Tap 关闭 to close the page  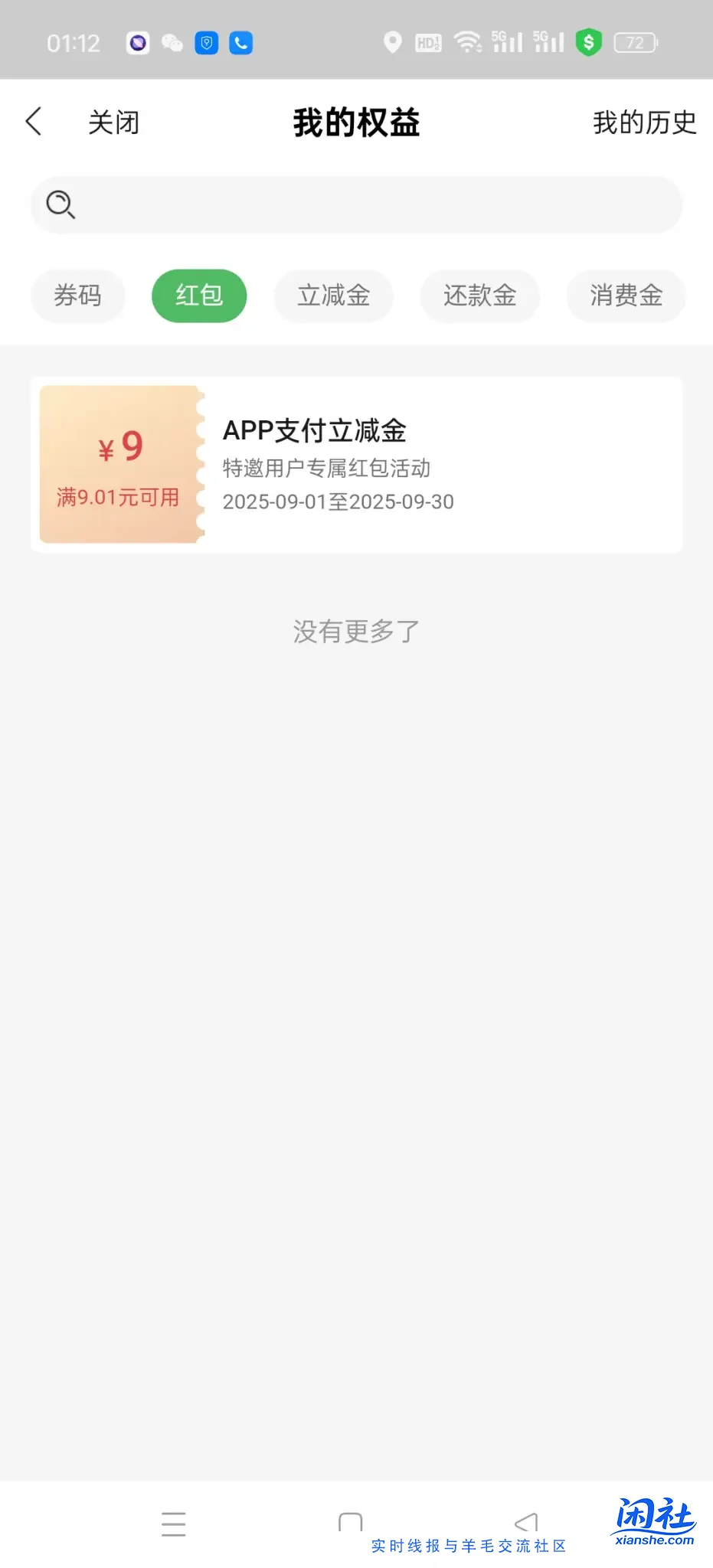(113, 120)
